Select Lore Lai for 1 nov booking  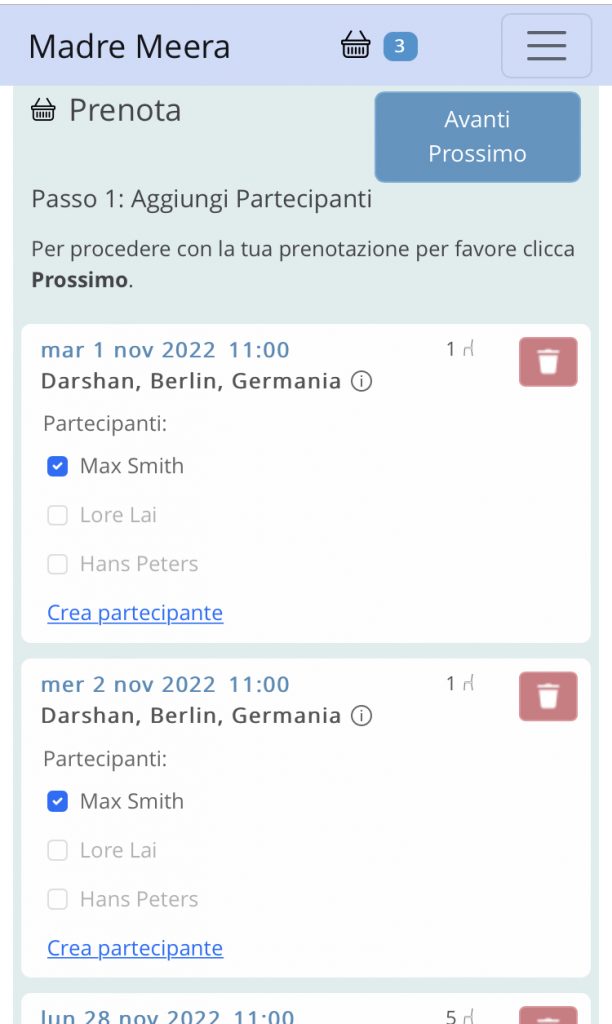pyautogui.click(x=58, y=515)
